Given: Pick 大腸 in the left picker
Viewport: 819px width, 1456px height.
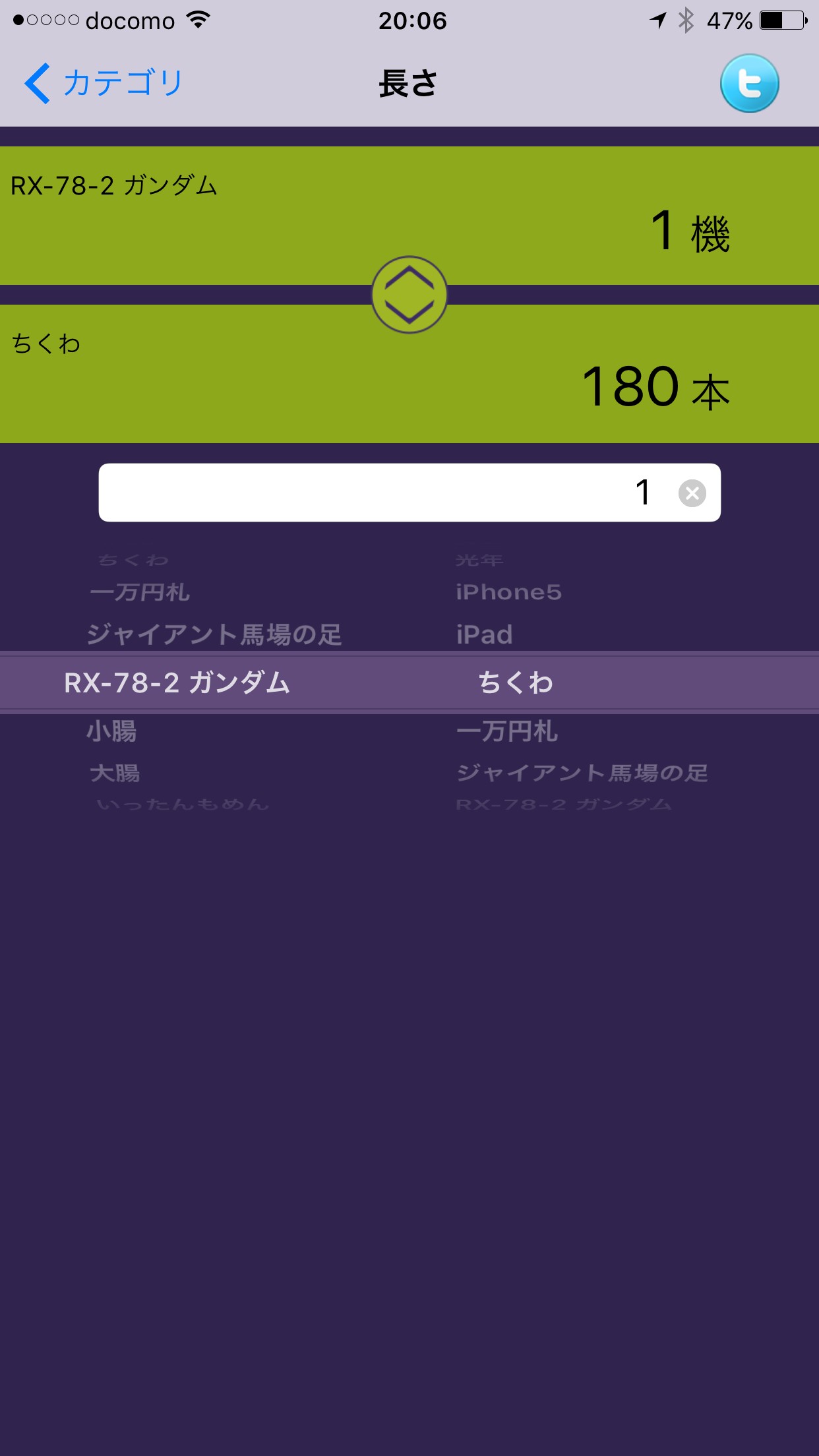Looking at the screenshot, I should 115,772.
